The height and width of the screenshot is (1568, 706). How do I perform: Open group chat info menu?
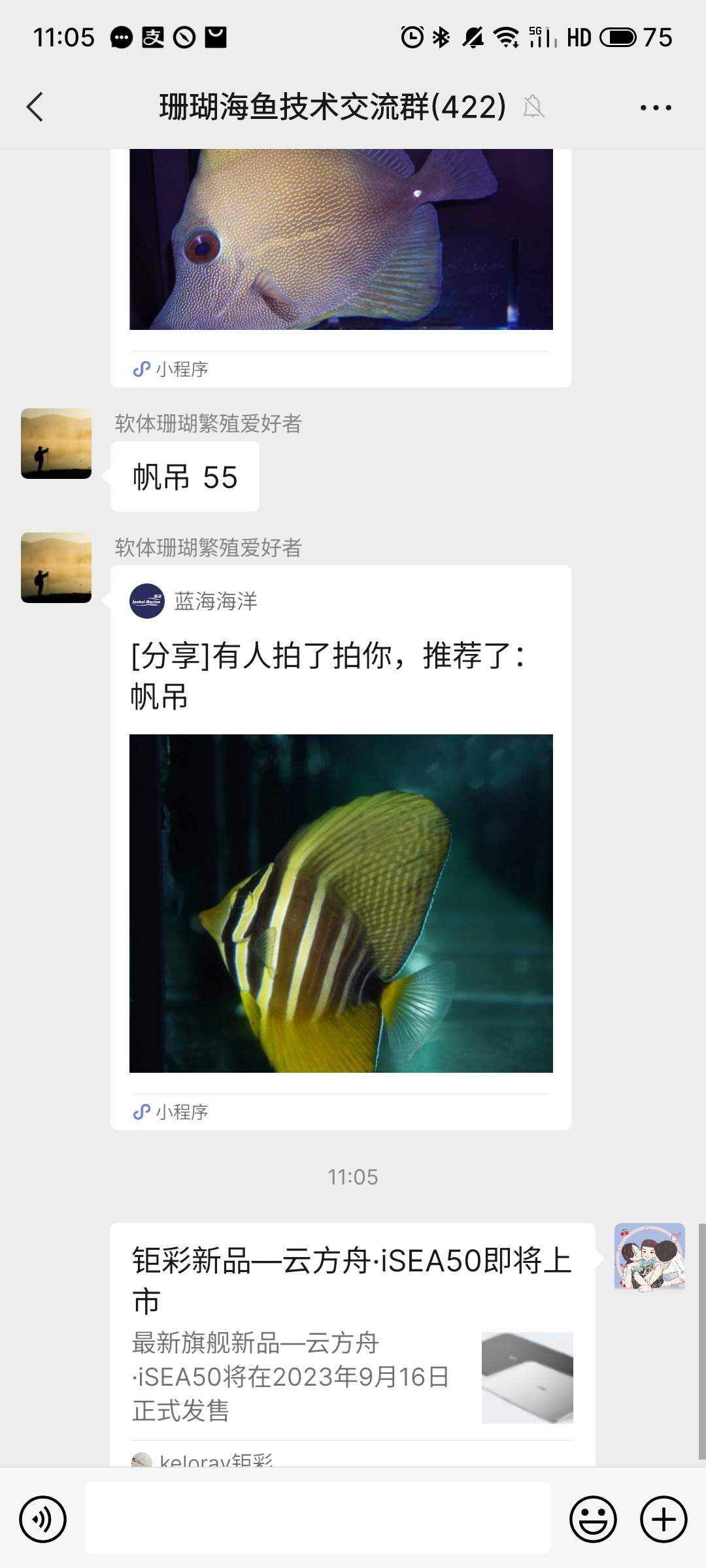click(656, 108)
